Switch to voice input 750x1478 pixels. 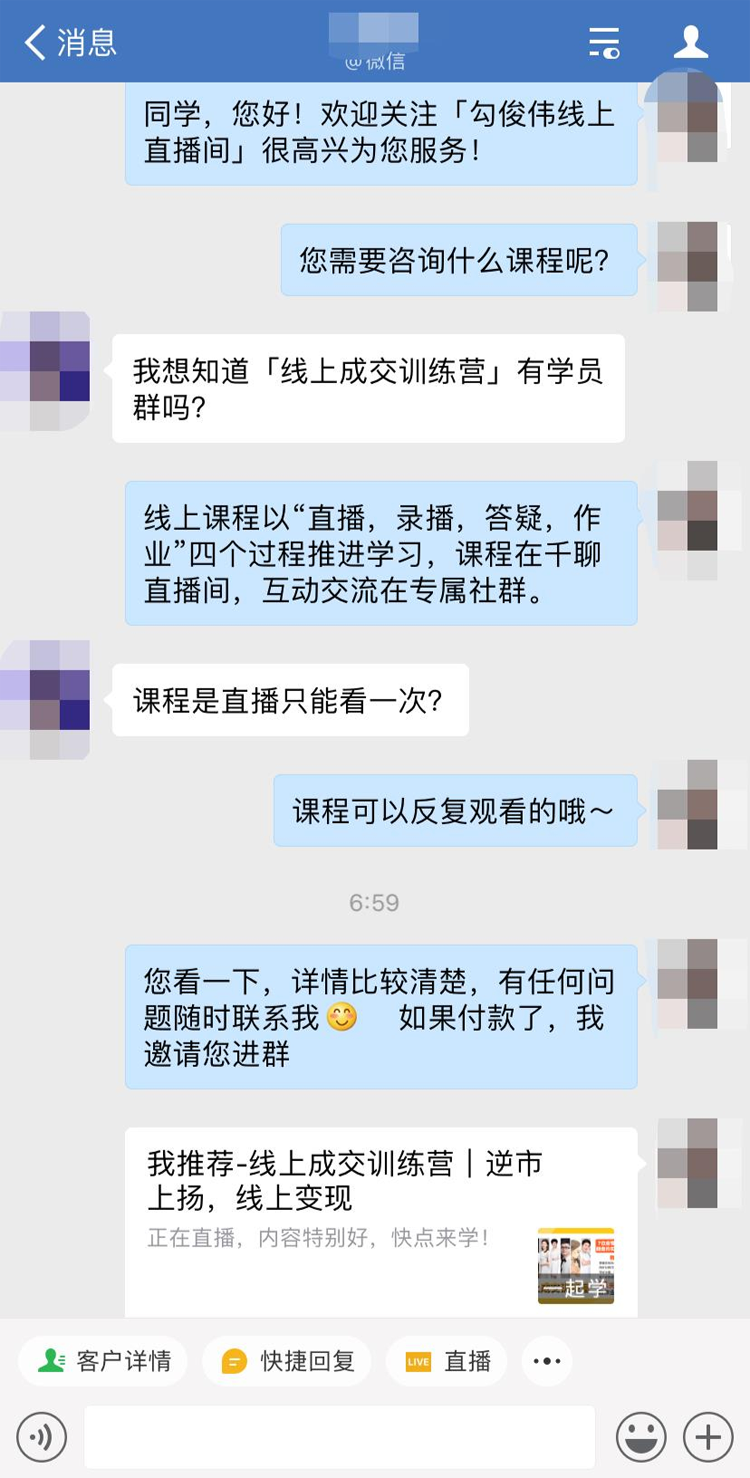[41, 1438]
